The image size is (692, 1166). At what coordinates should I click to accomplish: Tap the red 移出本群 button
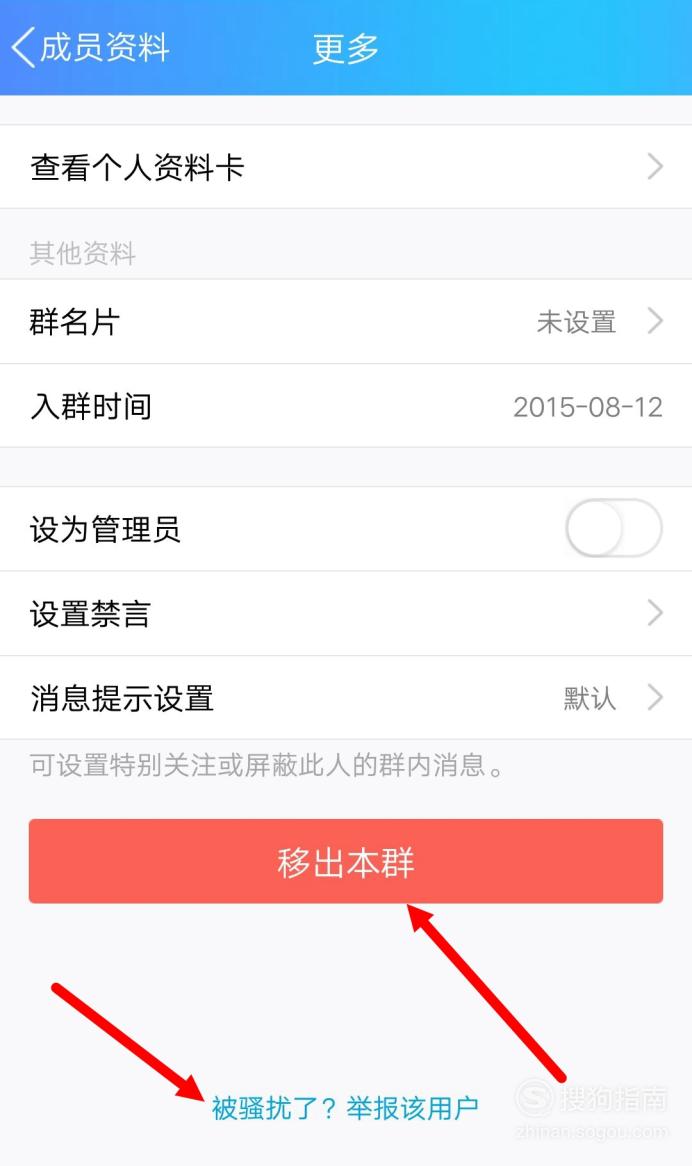point(346,861)
